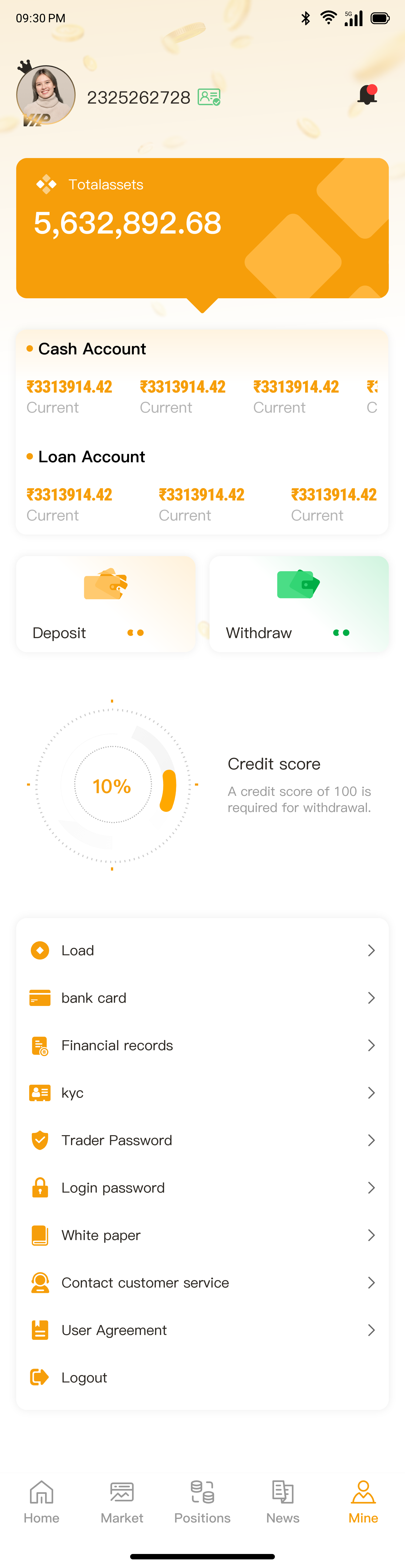405x1568 pixels.
Task: Tap the Totalassets balance card
Action: [x=202, y=228]
